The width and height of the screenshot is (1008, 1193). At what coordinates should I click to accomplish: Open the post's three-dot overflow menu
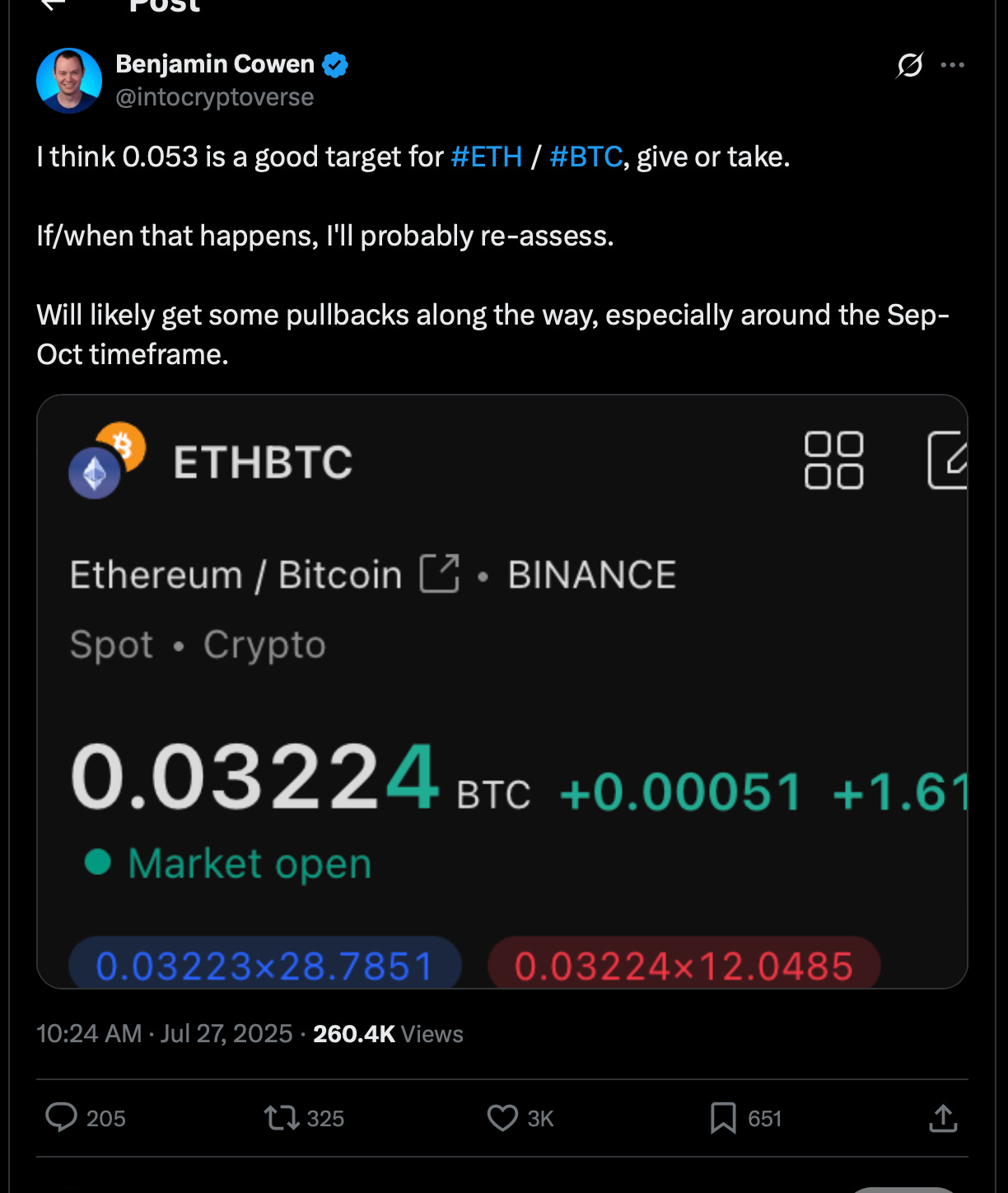(952, 64)
